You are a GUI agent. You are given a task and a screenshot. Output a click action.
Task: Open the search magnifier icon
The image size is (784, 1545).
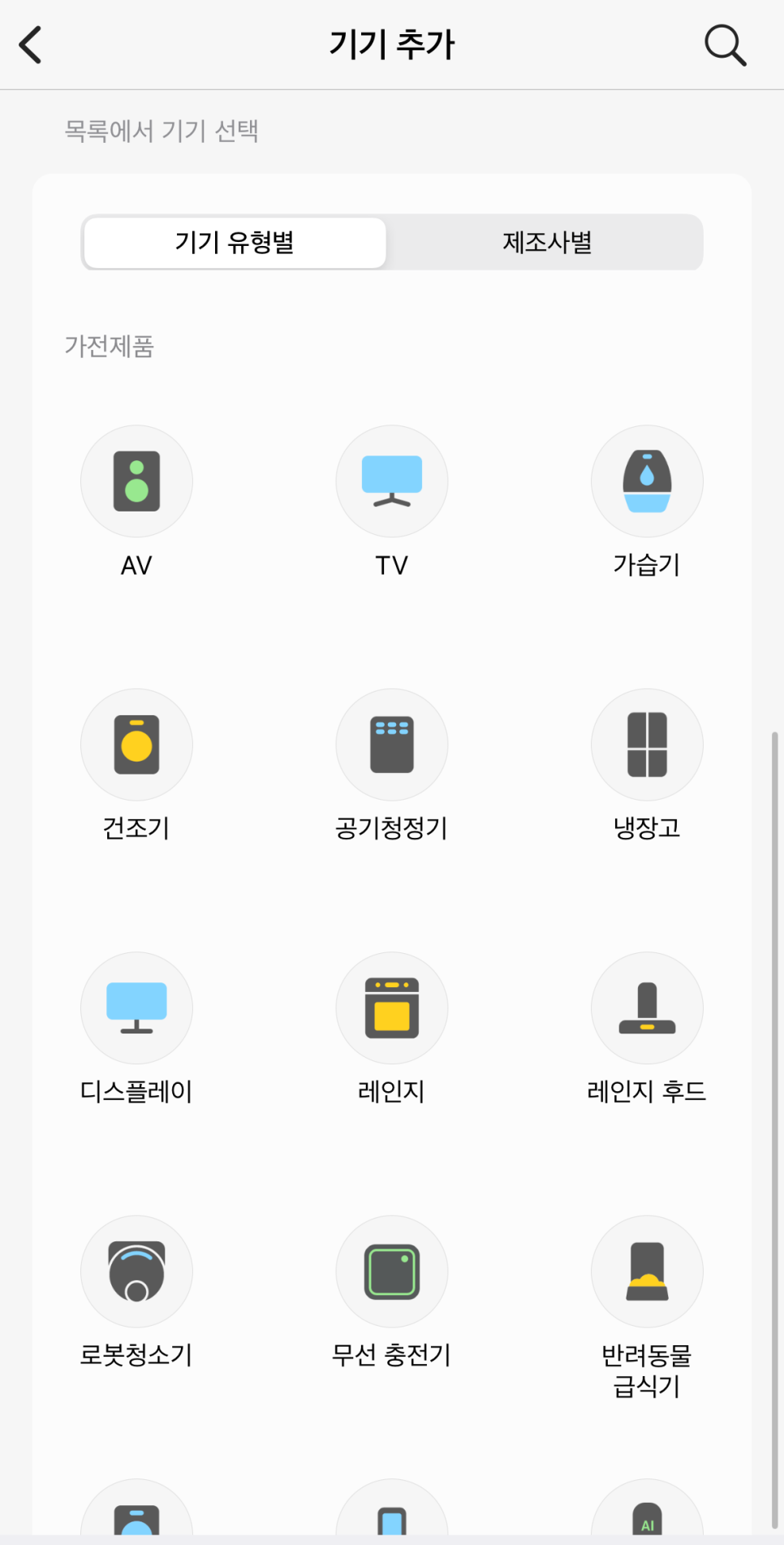pos(725,45)
